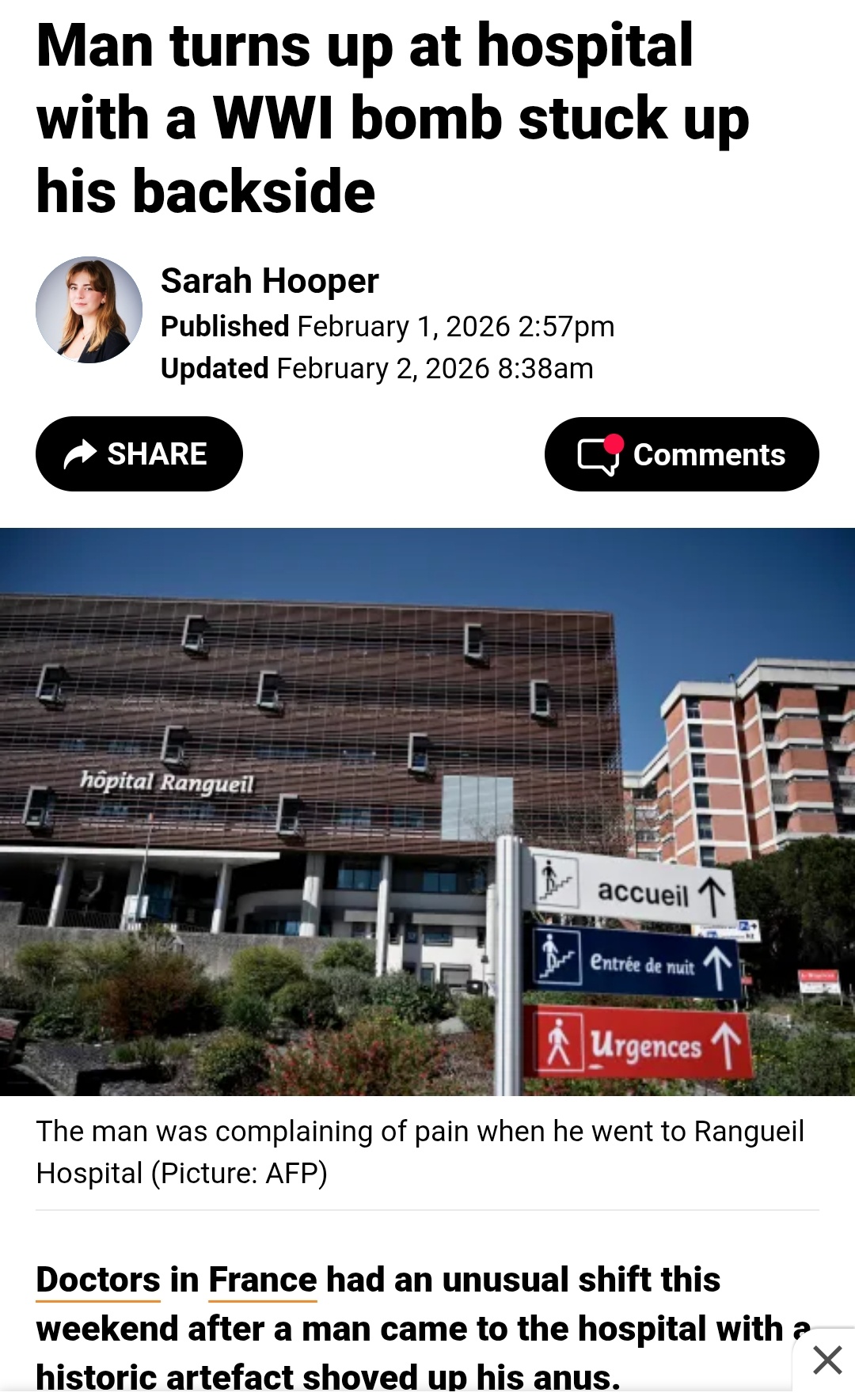855x1400 pixels.
Task: Open author Sarah Hooper's profile
Action: coord(269,281)
